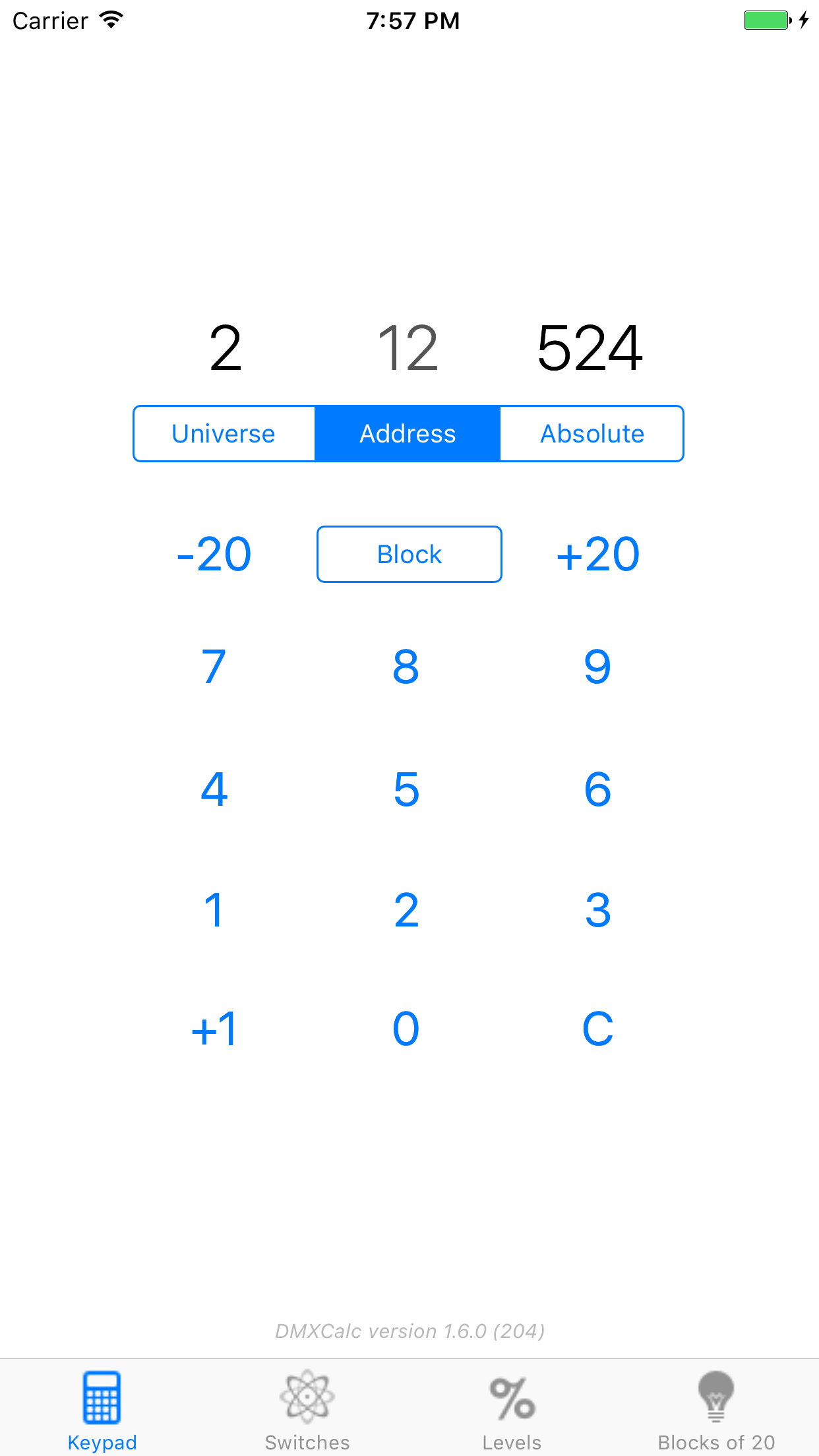Select the Universe segment
This screenshot has height=1456, width=819.
224,433
